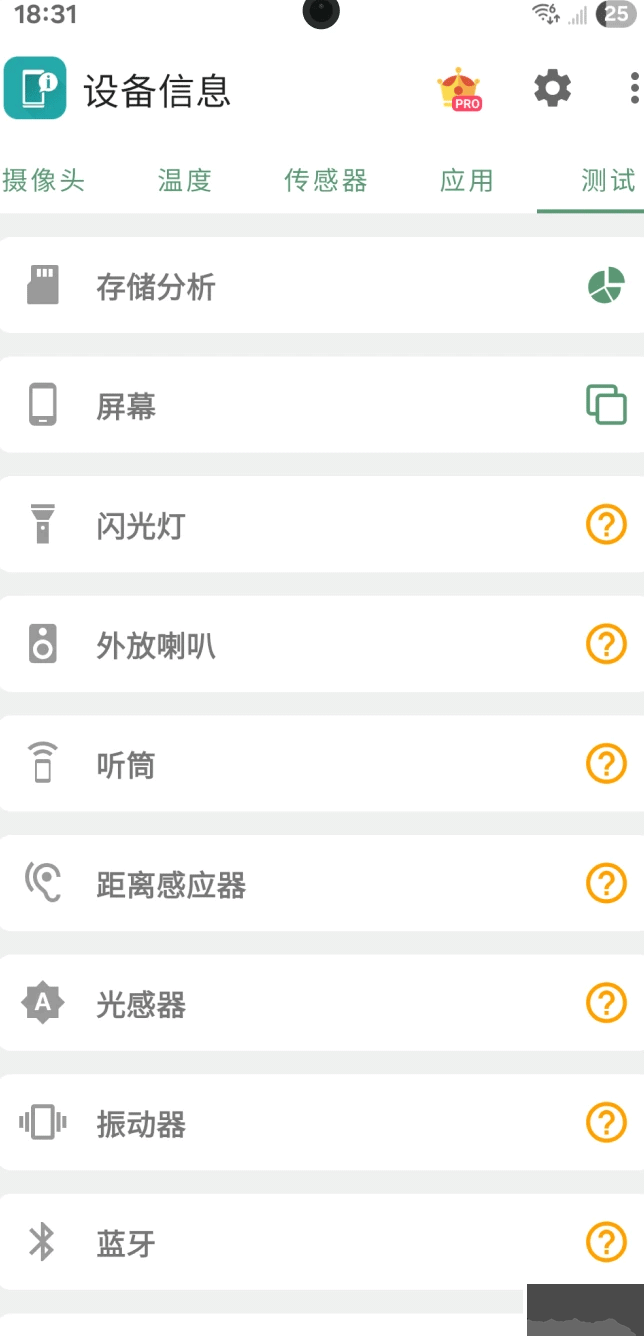Start the 蓝牙 Bluetooth test
This screenshot has width=644, height=1337.
click(x=320, y=1243)
